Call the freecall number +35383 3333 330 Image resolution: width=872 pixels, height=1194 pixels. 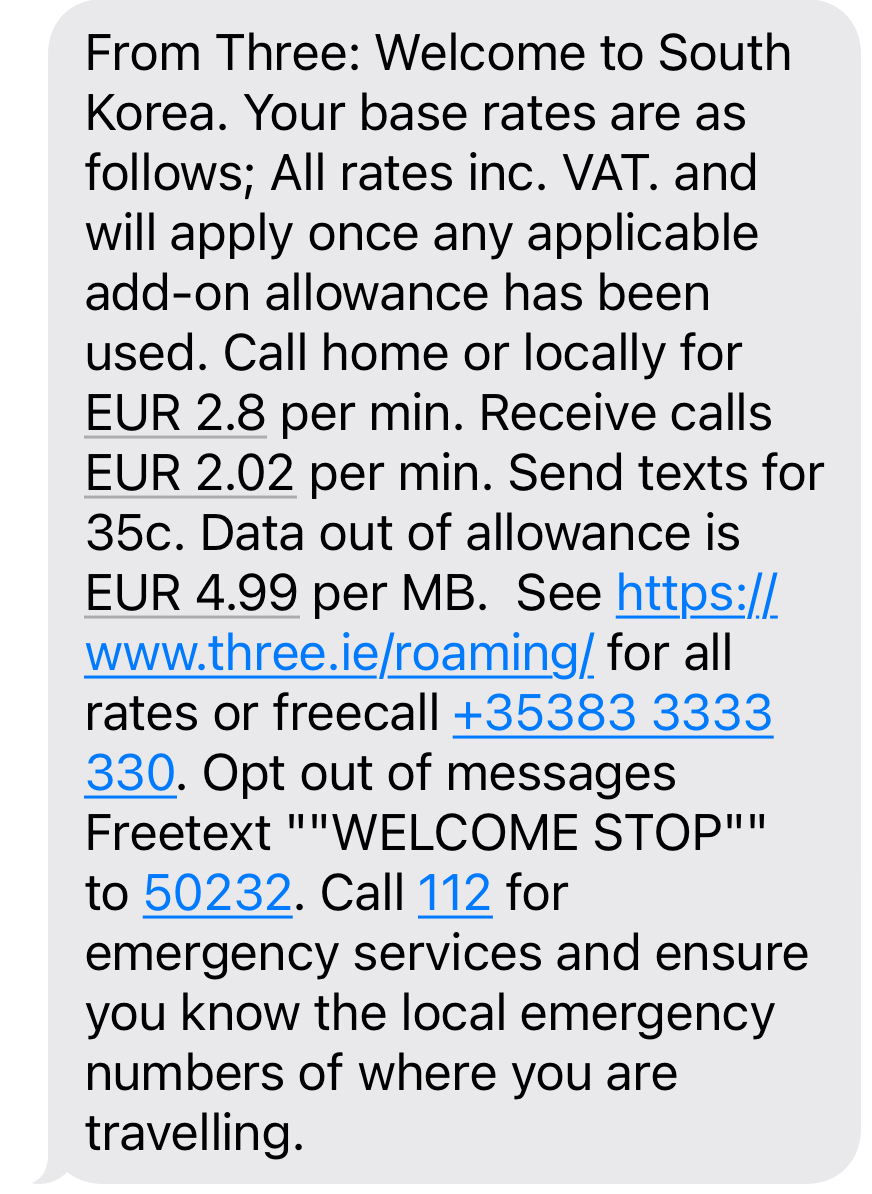point(612,714)
